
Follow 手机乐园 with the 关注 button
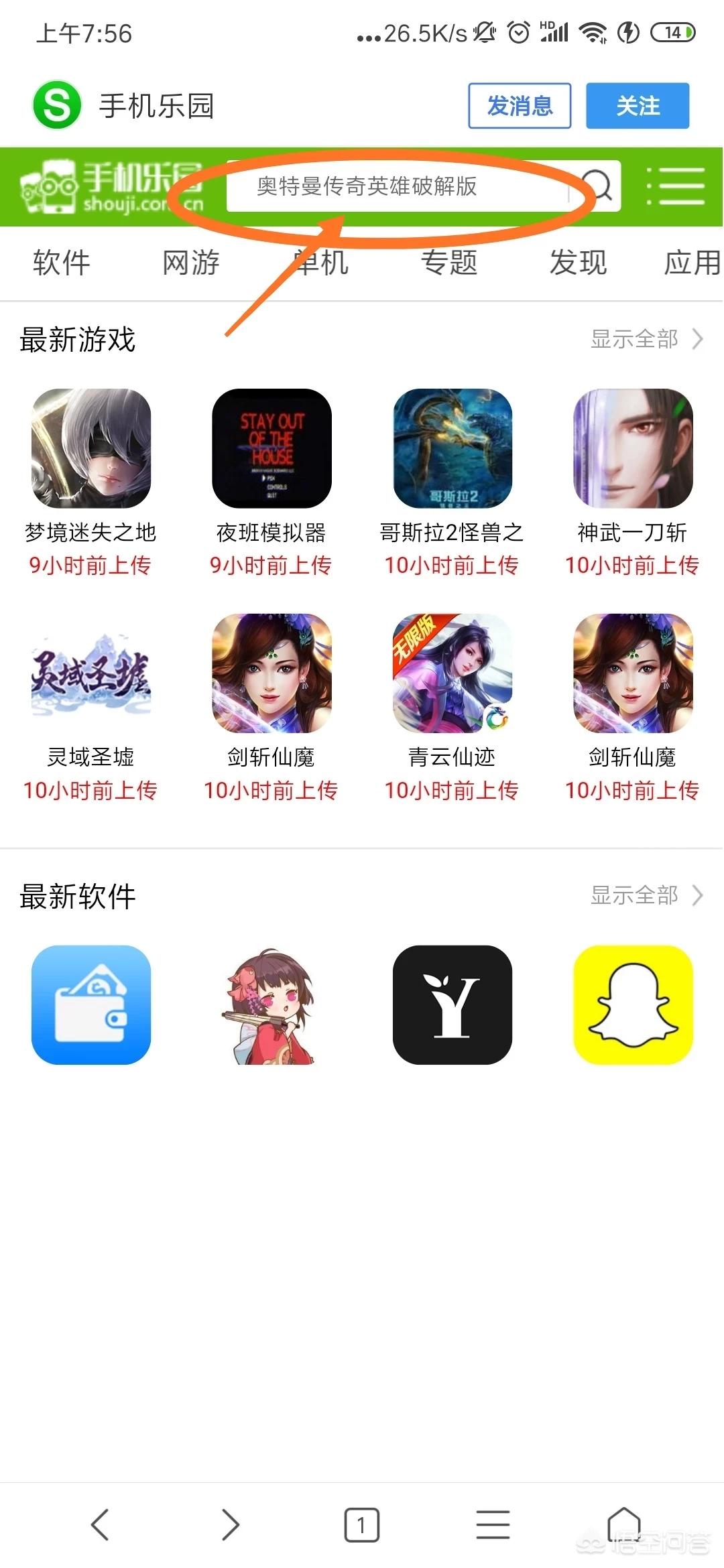pyautogui.click(x=638, y=106)
